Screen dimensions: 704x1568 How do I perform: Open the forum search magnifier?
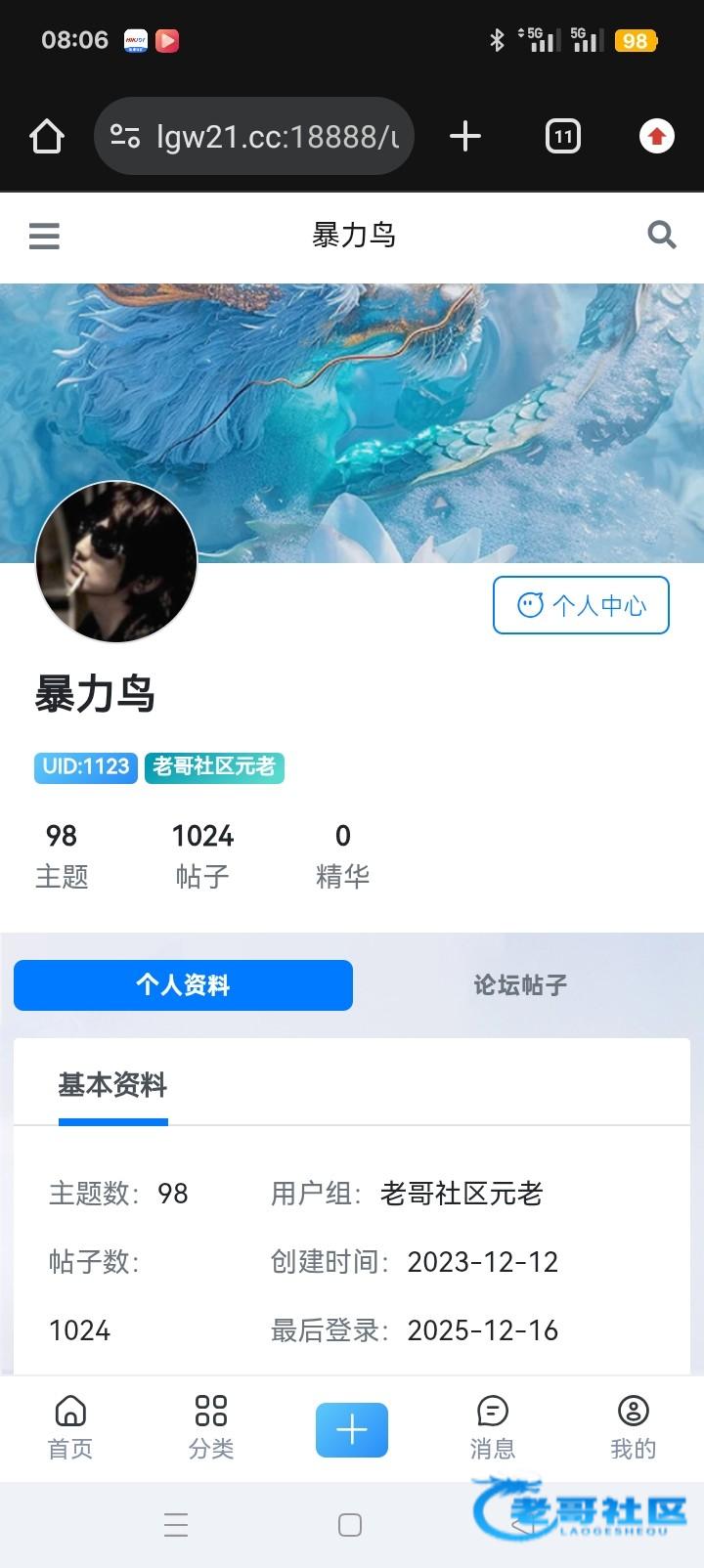(662, 235)
